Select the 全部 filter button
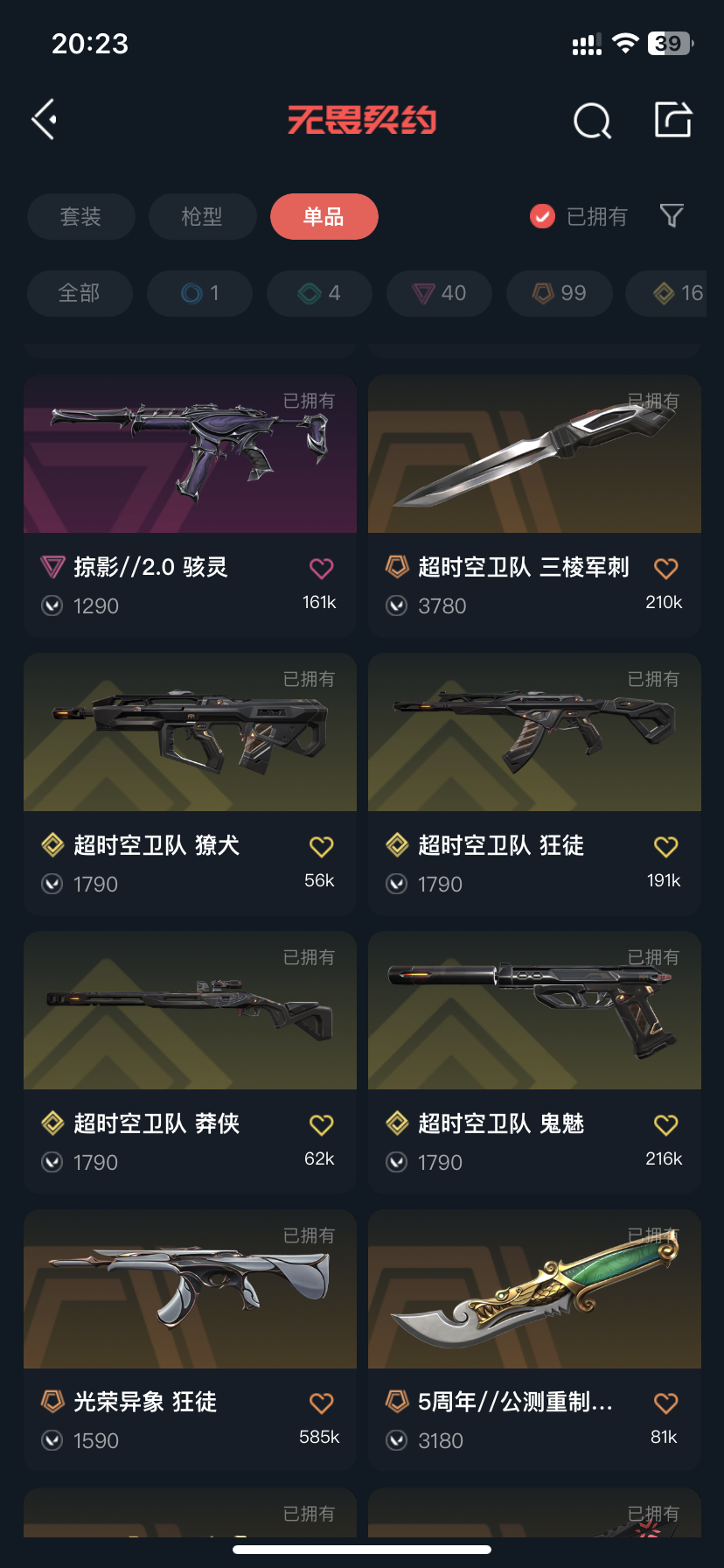The height and width of the screenshot is (1568, 724). 80,293
